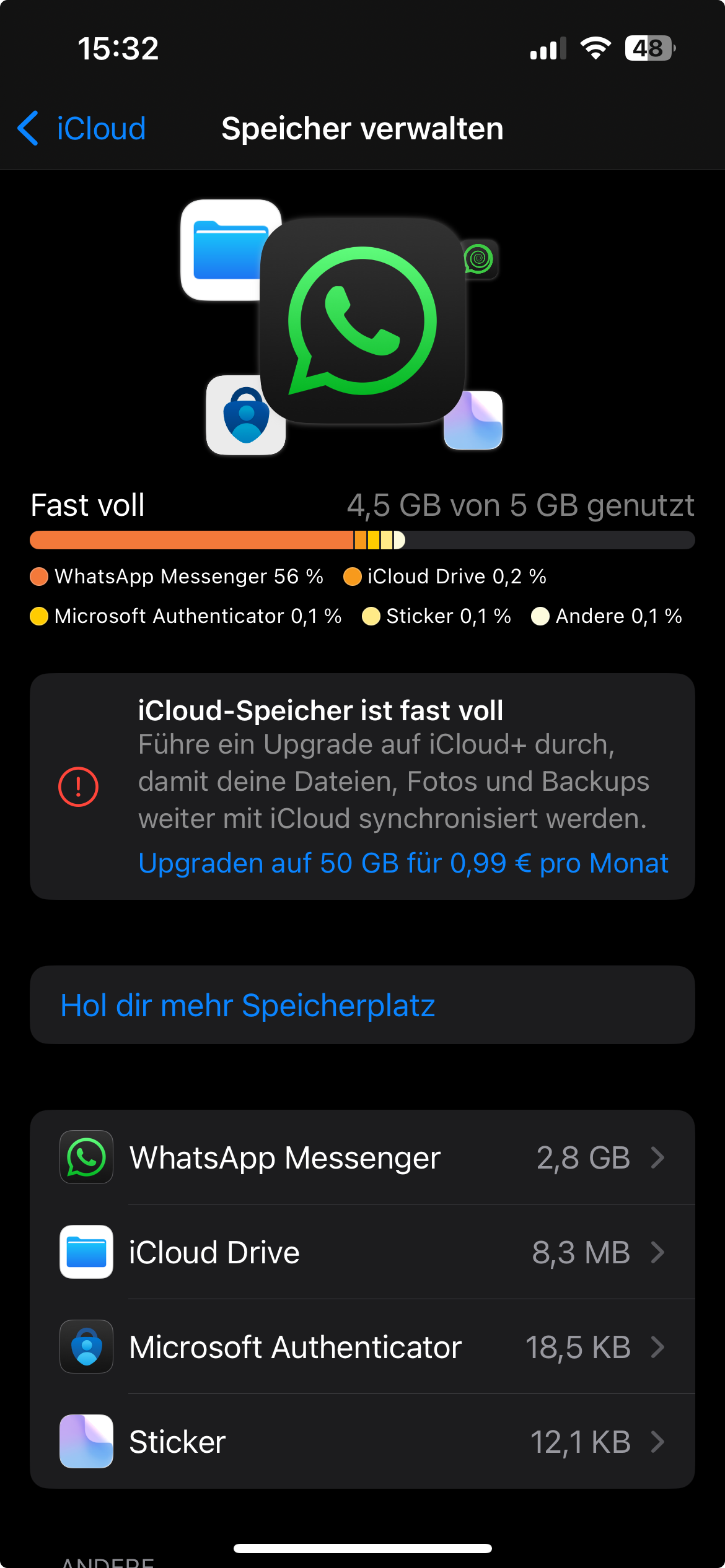This screenshot has height=1568, width=725.
Task: Open WhatsApp Messenger storage details
Action: pos(362,1157)
